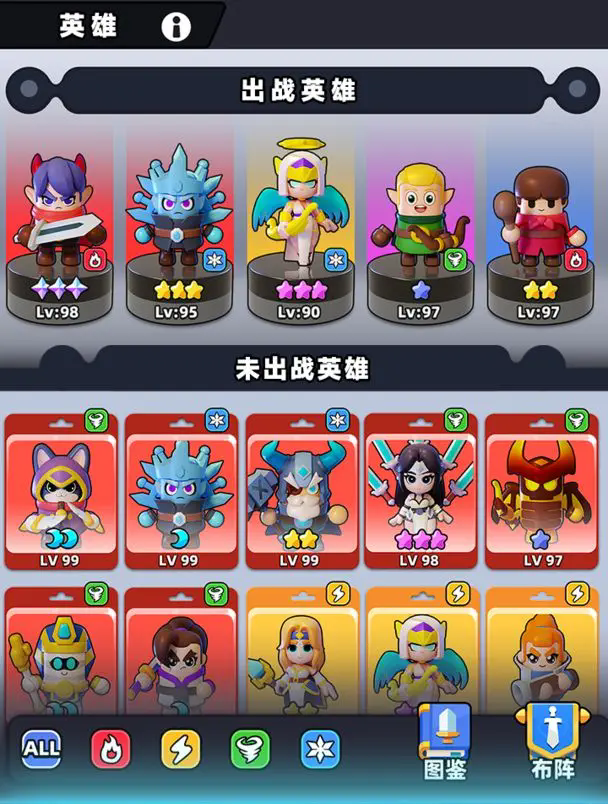Open the bench dark-haired sword lady LV 98

421,492
